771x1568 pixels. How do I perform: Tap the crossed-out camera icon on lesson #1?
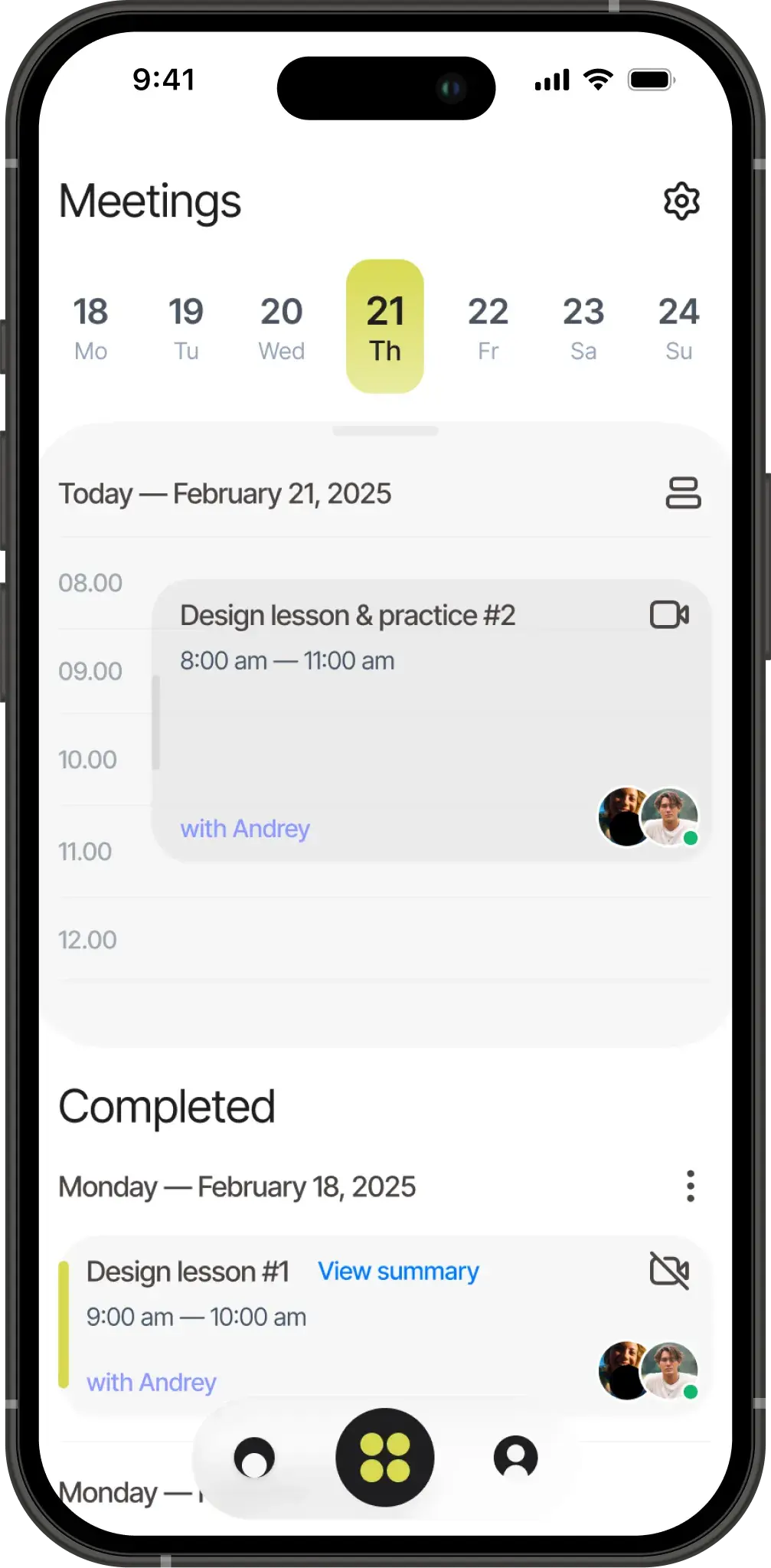click(670, 1271)
